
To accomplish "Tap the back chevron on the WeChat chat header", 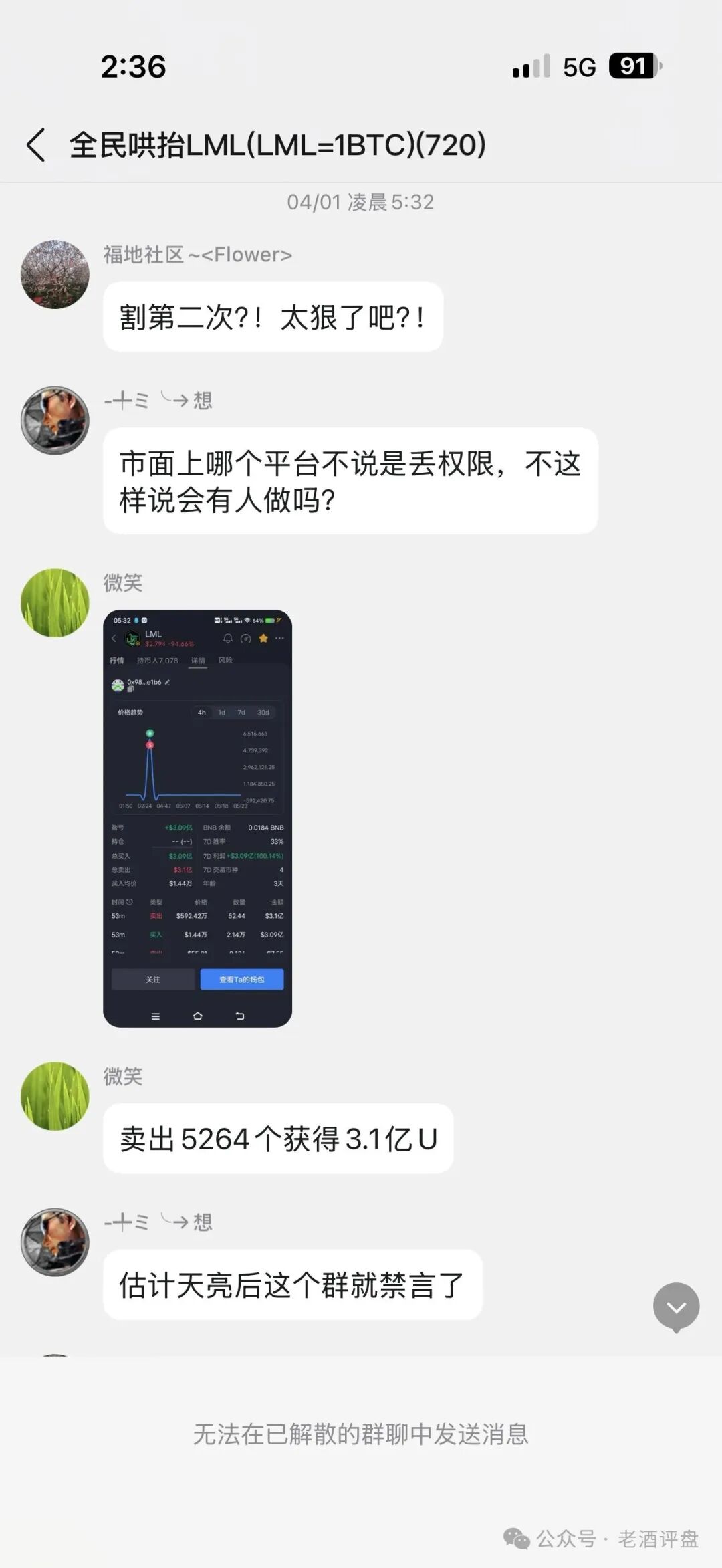I will point(35,144).
